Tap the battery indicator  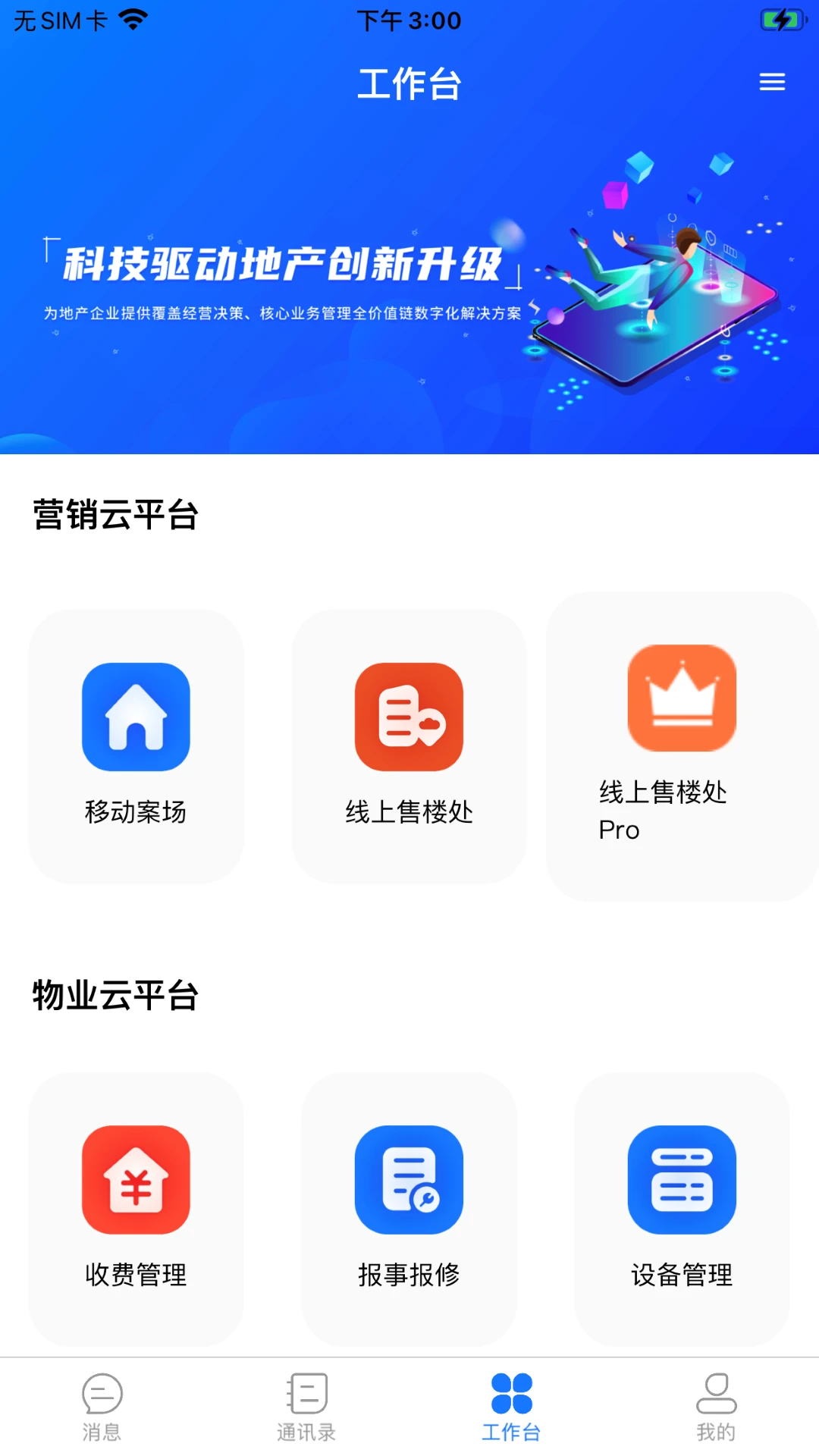[x=782, y=20]
